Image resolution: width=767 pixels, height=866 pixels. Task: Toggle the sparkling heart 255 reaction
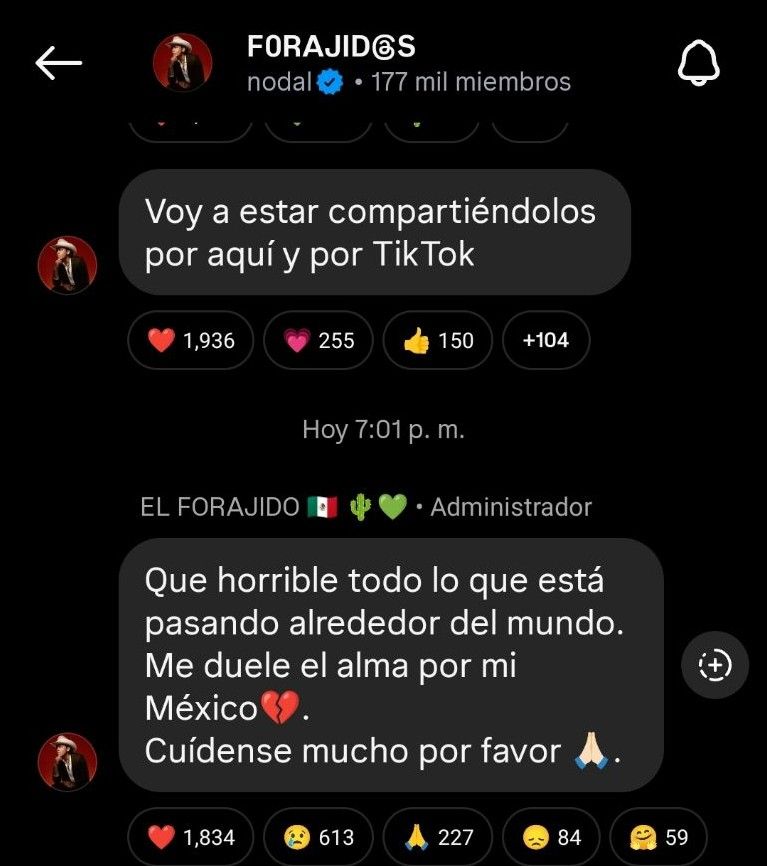(317, 341)
